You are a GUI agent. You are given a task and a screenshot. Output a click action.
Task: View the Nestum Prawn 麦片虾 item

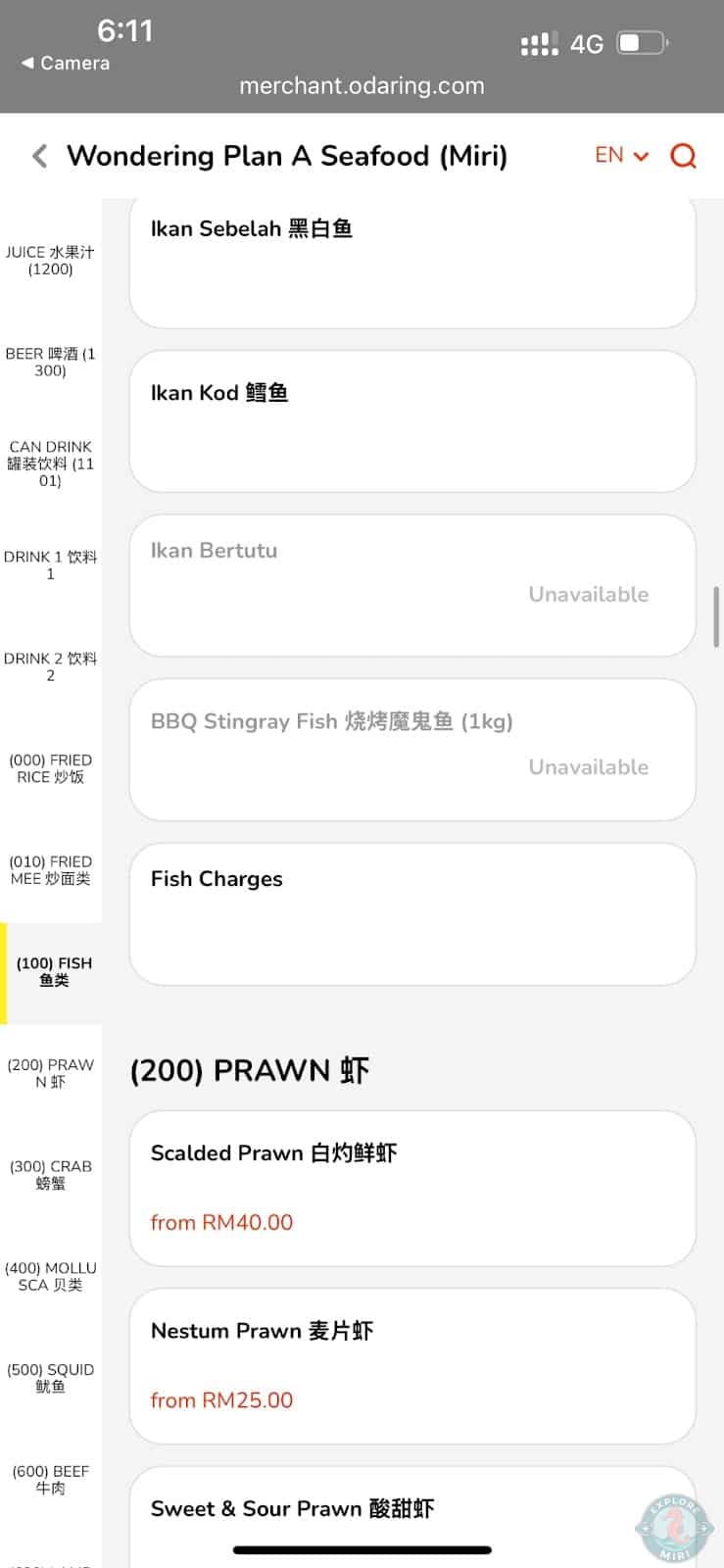(412, 1365)
